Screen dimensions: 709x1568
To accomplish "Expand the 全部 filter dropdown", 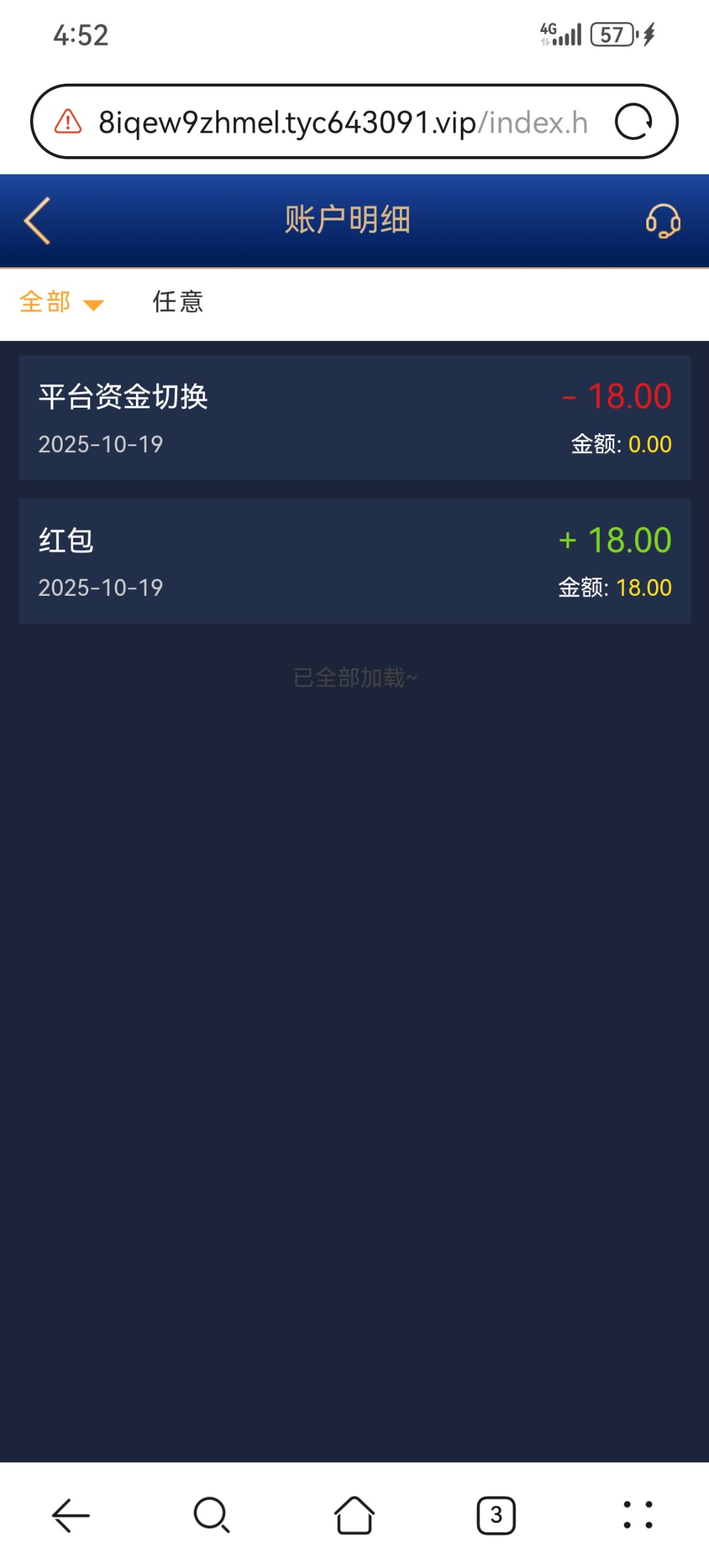I will 61,302.
